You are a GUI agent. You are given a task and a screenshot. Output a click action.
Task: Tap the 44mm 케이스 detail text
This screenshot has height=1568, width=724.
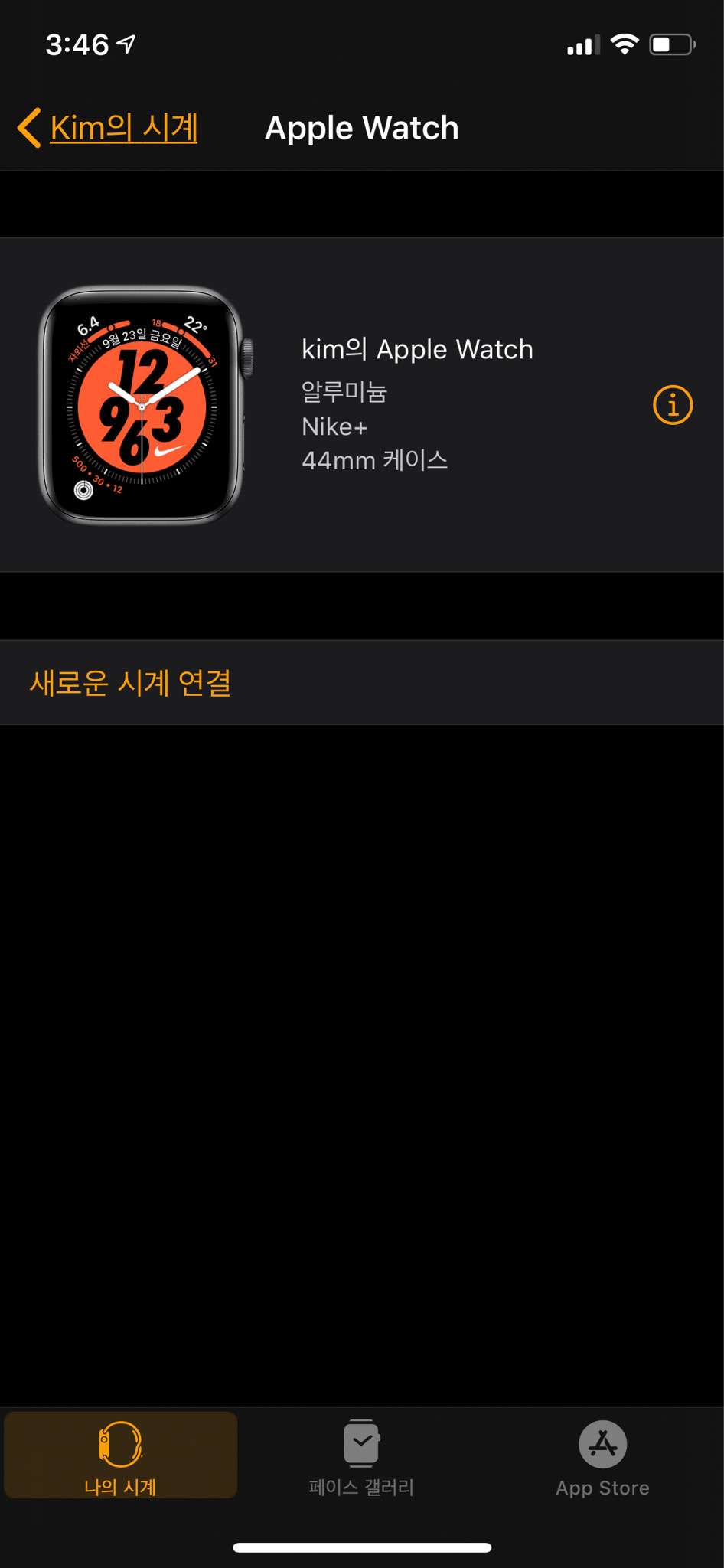click(x=375, y=459)
